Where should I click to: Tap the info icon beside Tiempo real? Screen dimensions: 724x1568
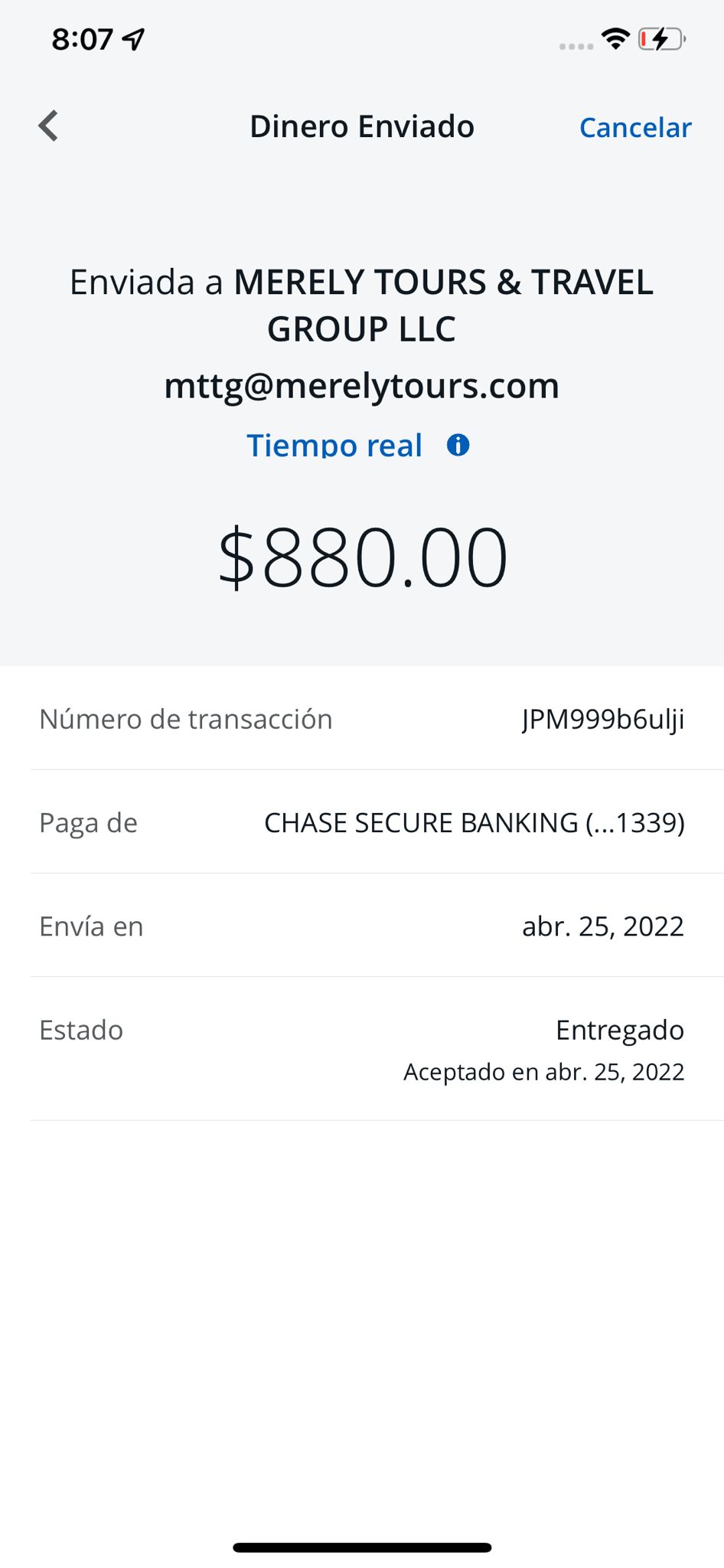pos(458,445)
